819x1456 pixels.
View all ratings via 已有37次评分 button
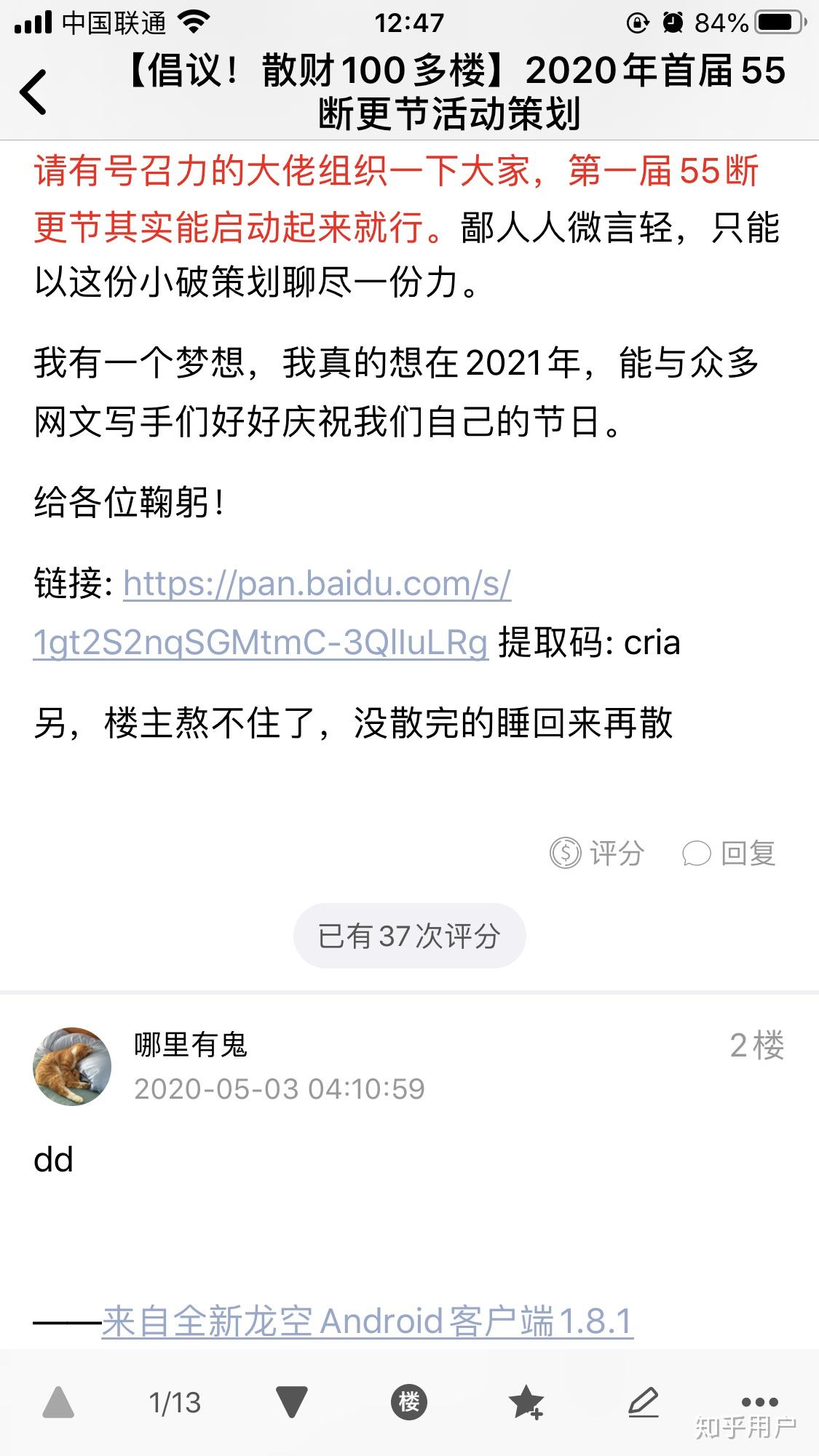pyautogui.click(x=409, y=936)
